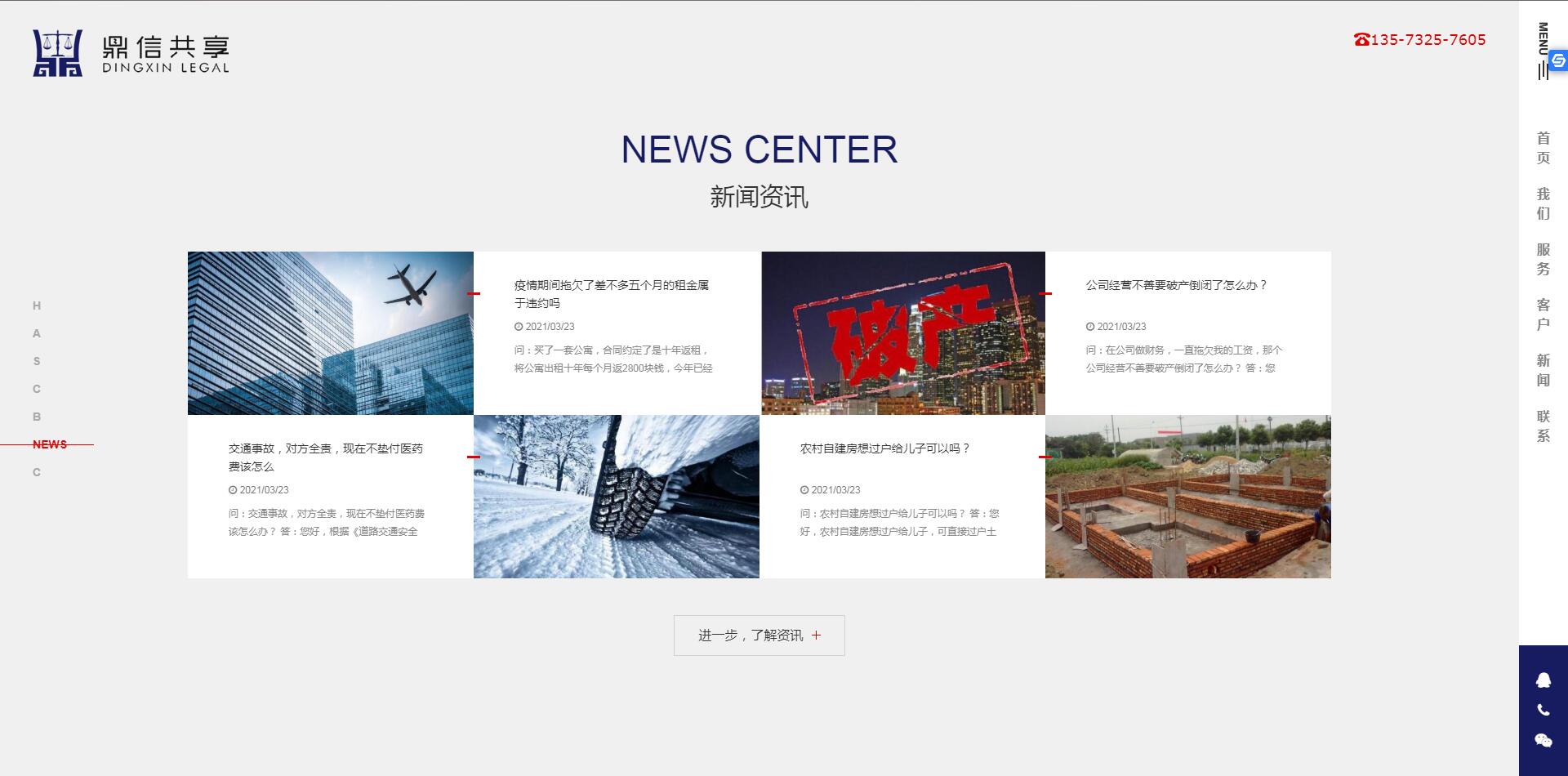Open the MENU hamburger button
The height and width of the screenshot is (776, 1568).
[1543, 51]
